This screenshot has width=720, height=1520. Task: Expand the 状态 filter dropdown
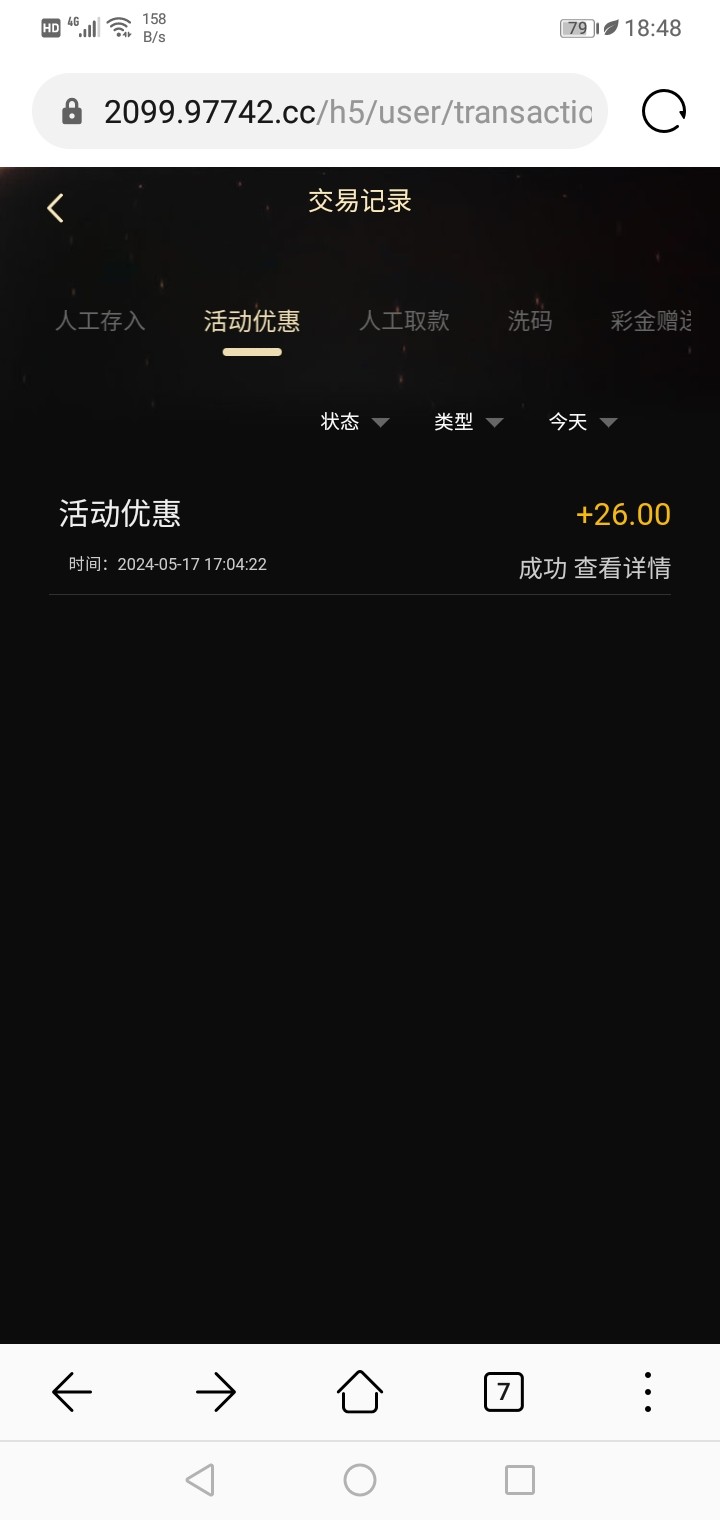pyautogui.click(x=354, y=422)
